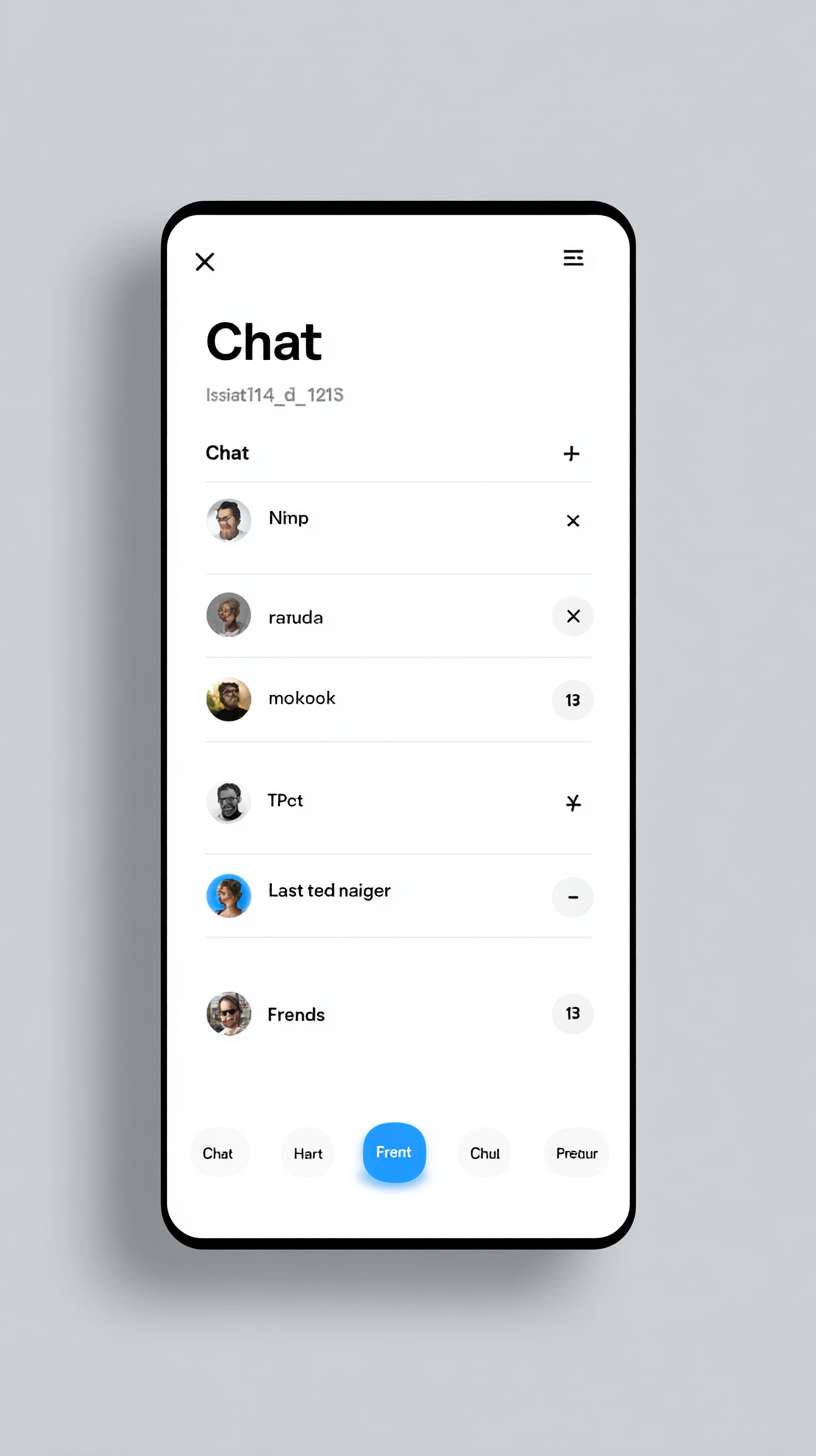Switch to the Hart tab
816x1456 pixels.
pyautogui.click(x=308, y=1153)
